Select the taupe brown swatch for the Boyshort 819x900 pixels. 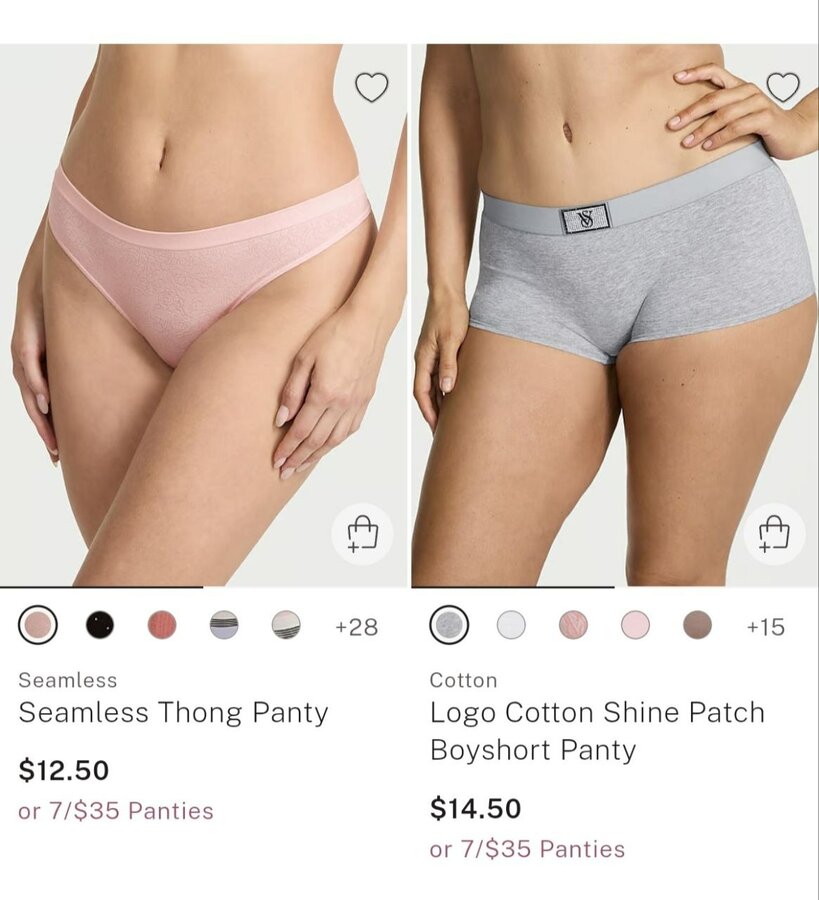(x=697, y=626)
